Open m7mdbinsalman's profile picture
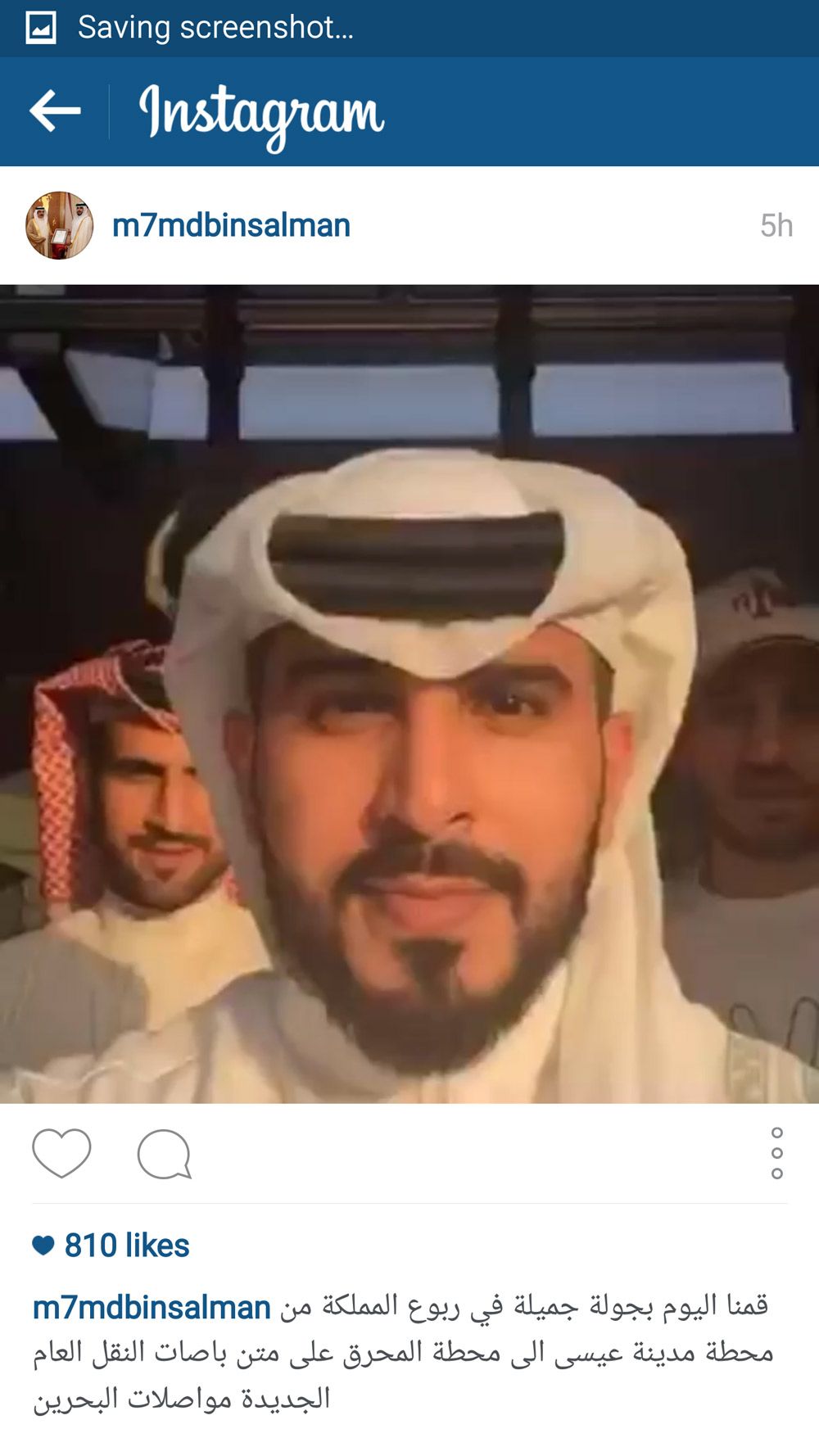The width and height of the screenshot is (819, 1456). (x=59, y=225)
